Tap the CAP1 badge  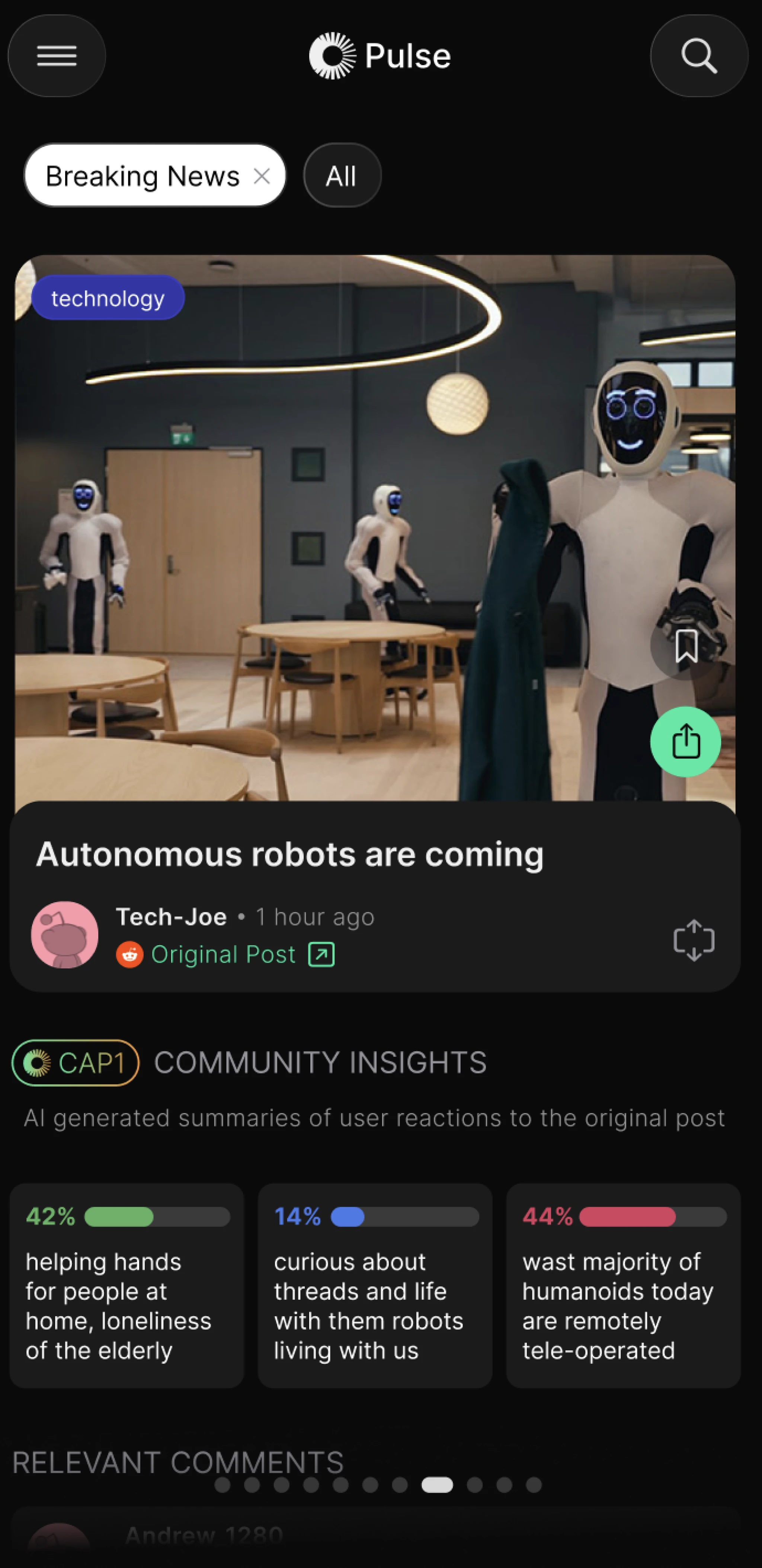(76, 1063)
